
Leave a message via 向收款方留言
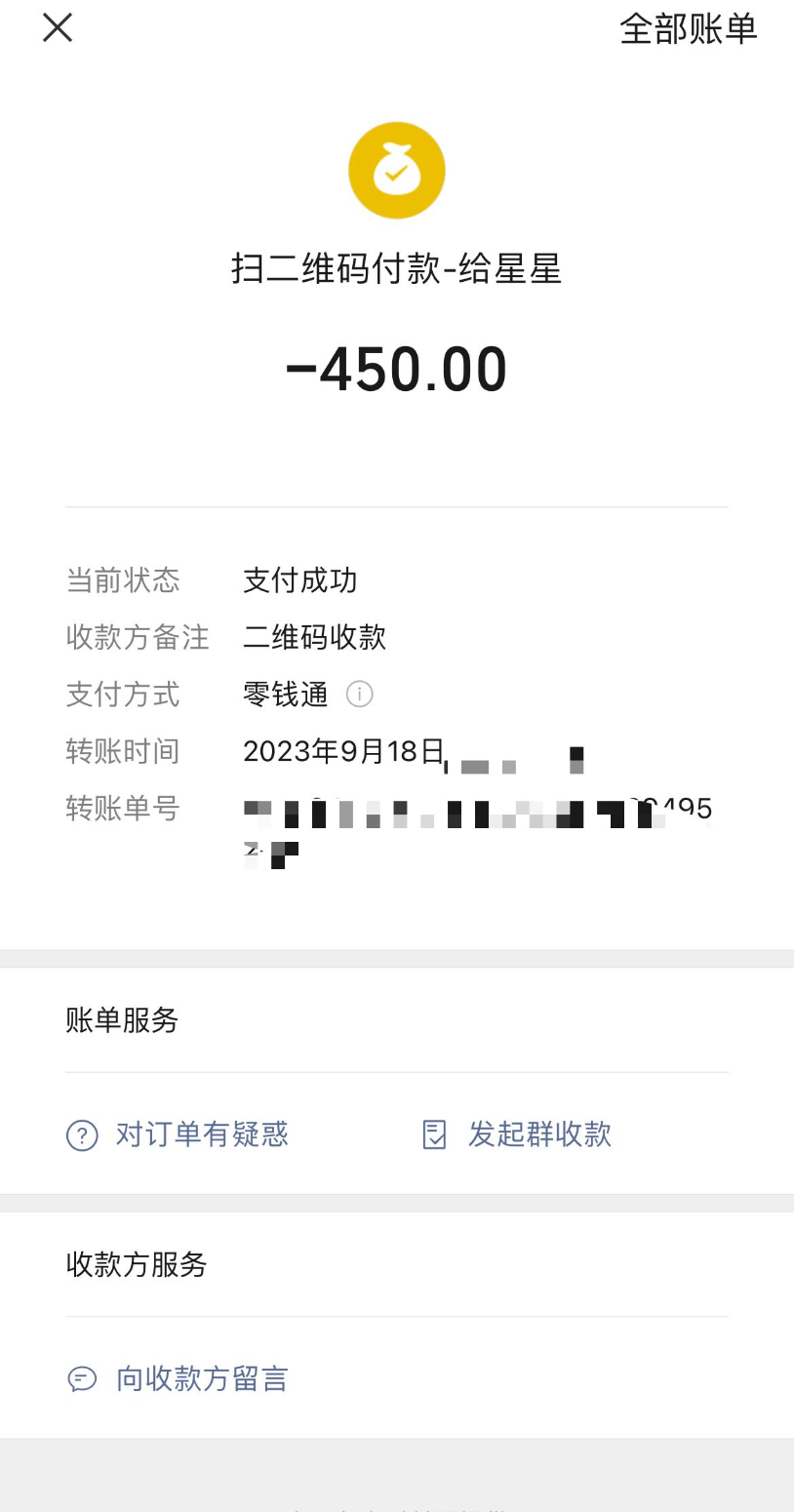[178, 1378]
